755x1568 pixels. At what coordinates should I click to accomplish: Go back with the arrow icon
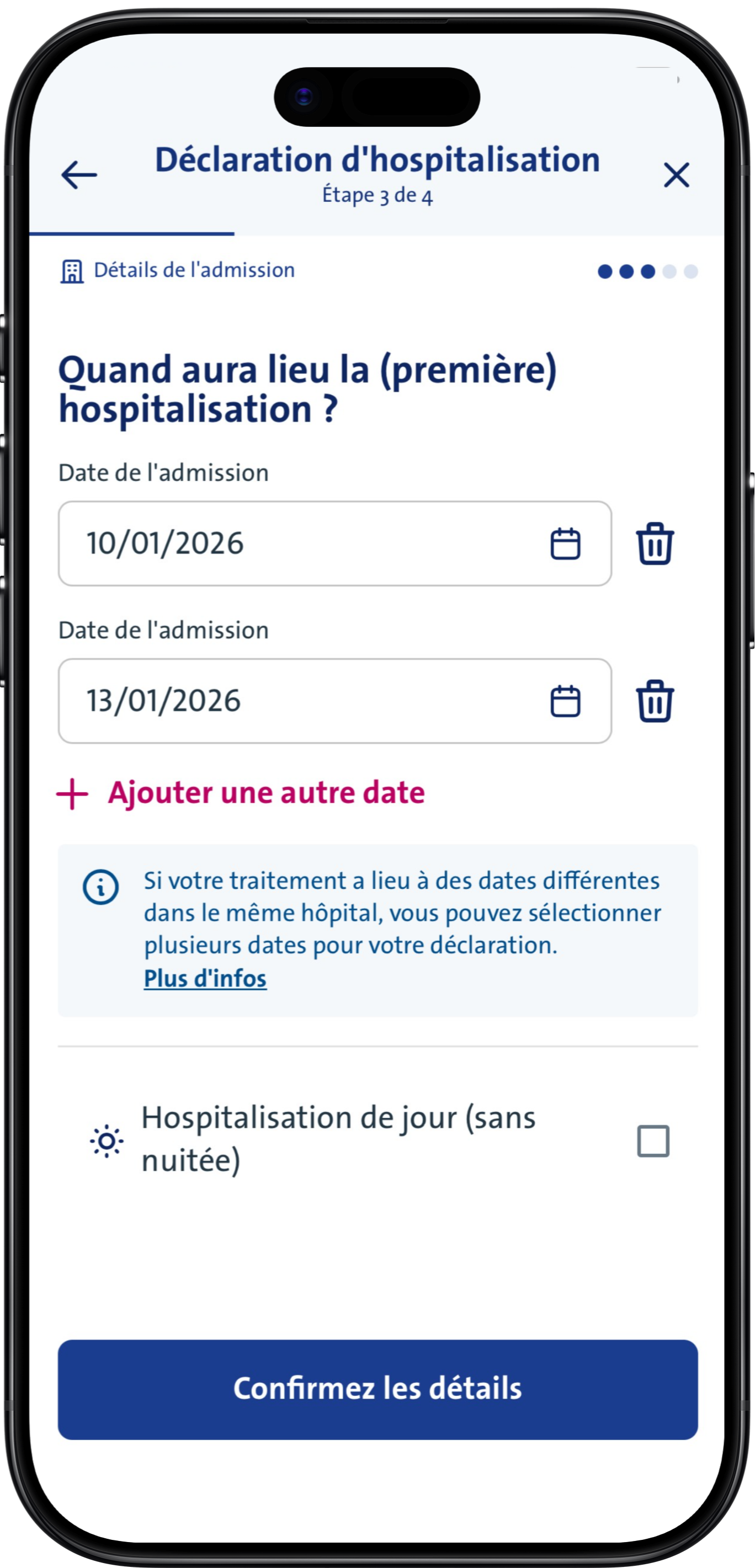pos(79,175)
